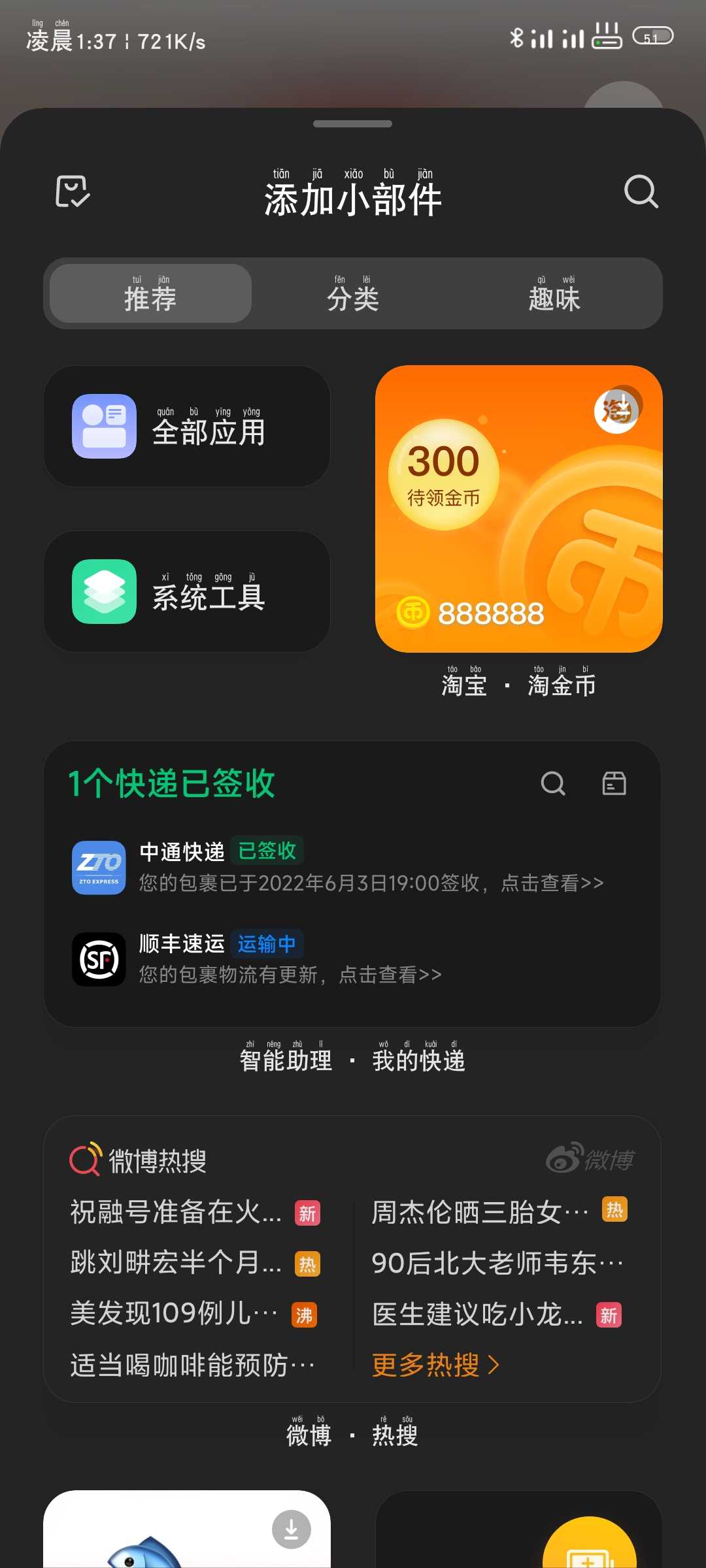This screenshot has height=1568, width=706.
Task: Open 全部应用 widgets
Action: [x=187, y=426]
